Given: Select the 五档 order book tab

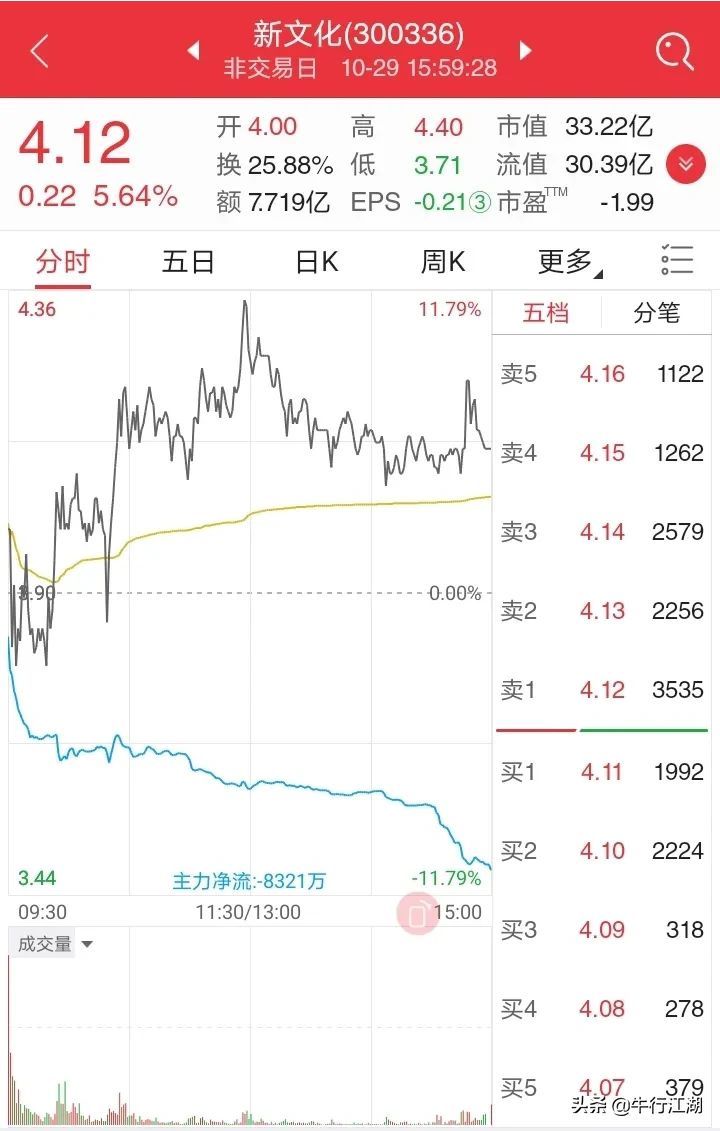Looking at the screenshot, I should (546, 313).
